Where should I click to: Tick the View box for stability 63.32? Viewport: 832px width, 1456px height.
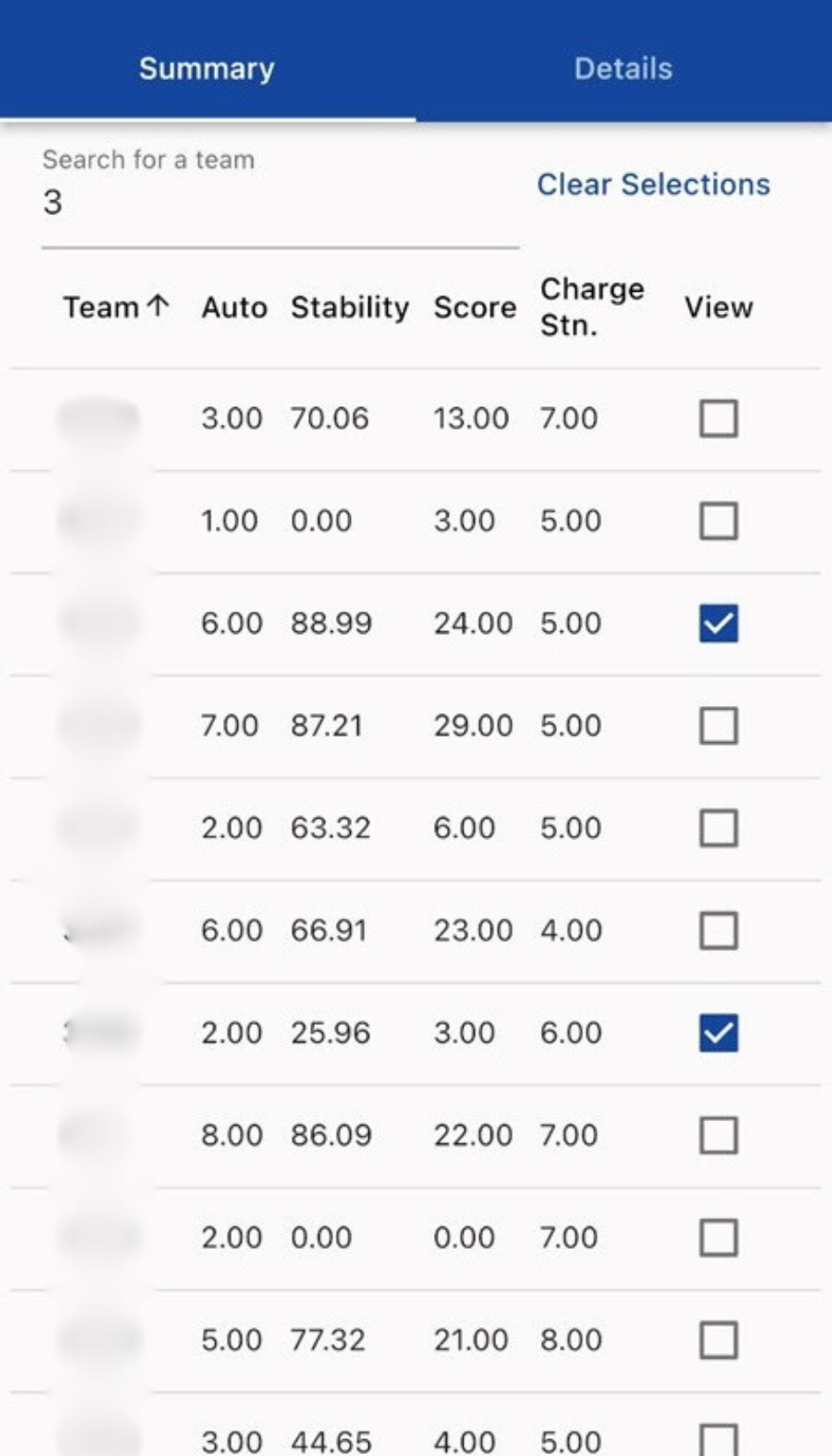point(718,828)
